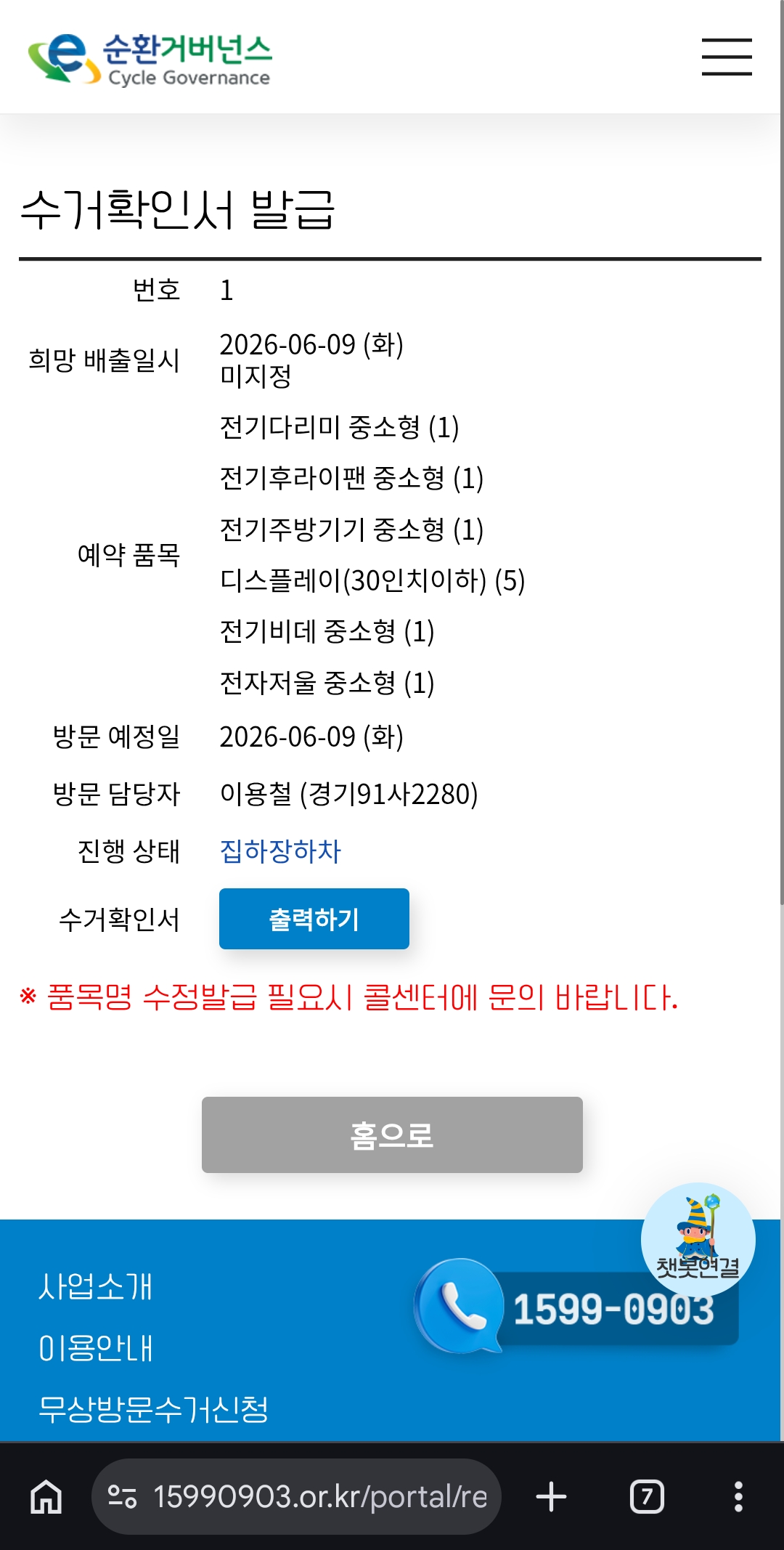This screenshot has height=1550, width=784.
Task: Open the hamburger menu
Action: coord(727,57)
